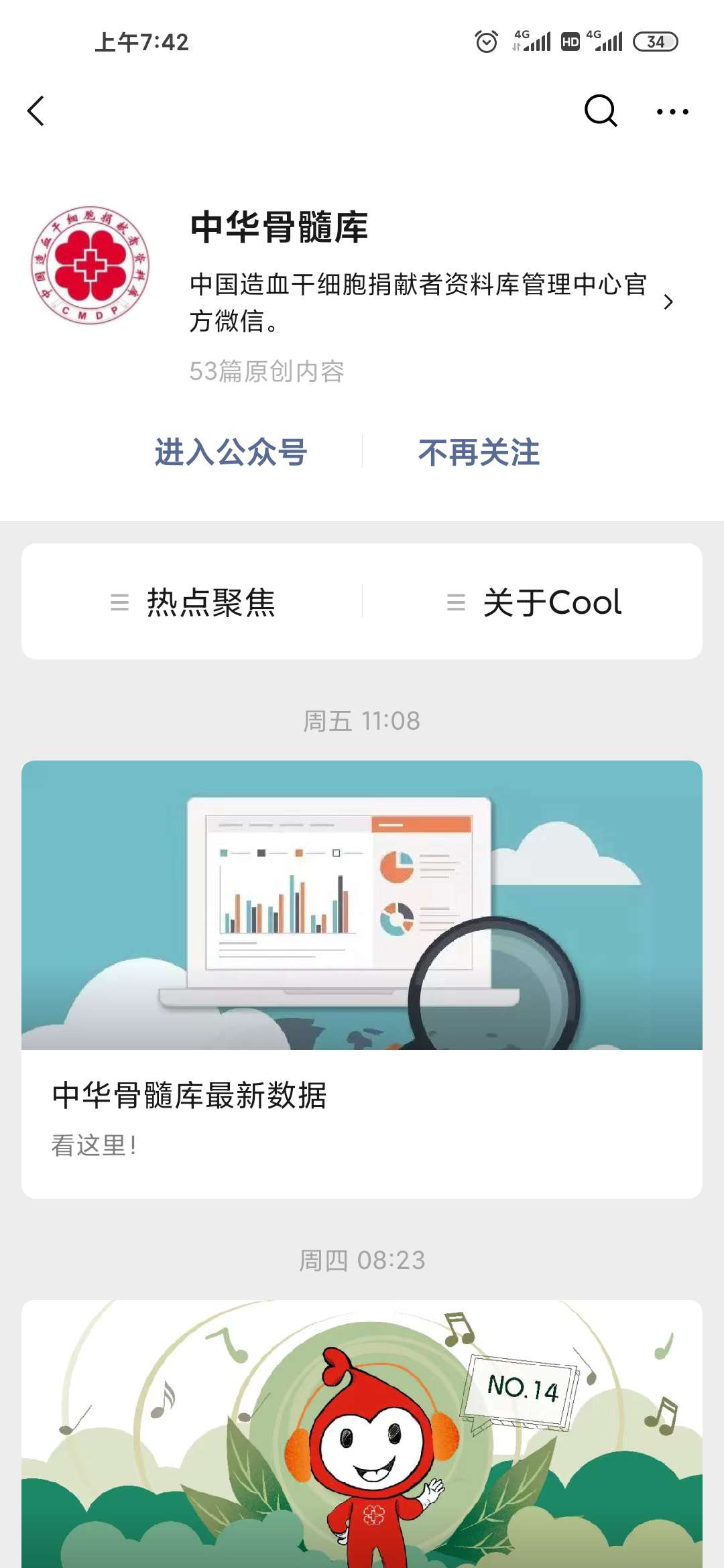
Task: Go back using the top-left arrow
Action: 36,111
